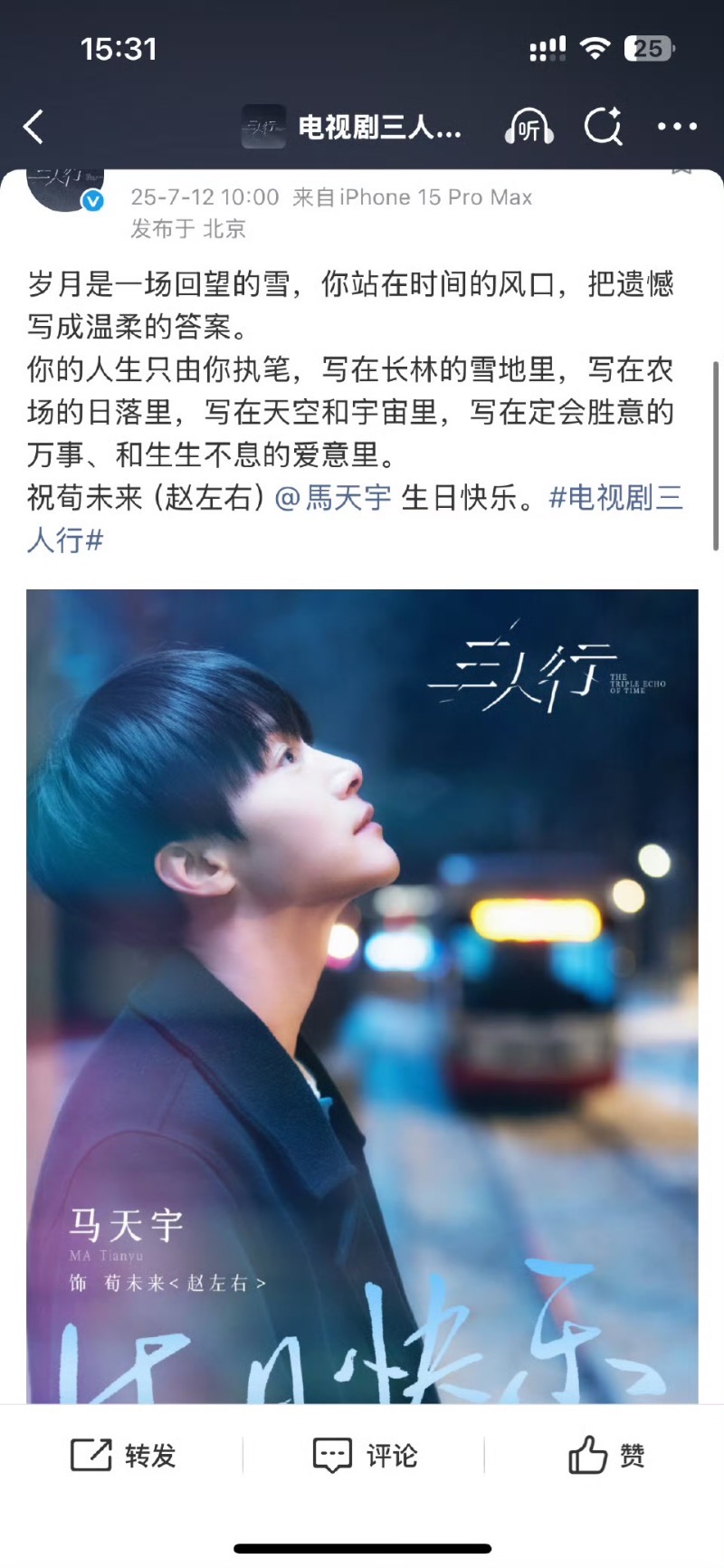Screen dimensions: 724x1568
Task: Open the three-dot overflow menu
Action: point(677,127)
